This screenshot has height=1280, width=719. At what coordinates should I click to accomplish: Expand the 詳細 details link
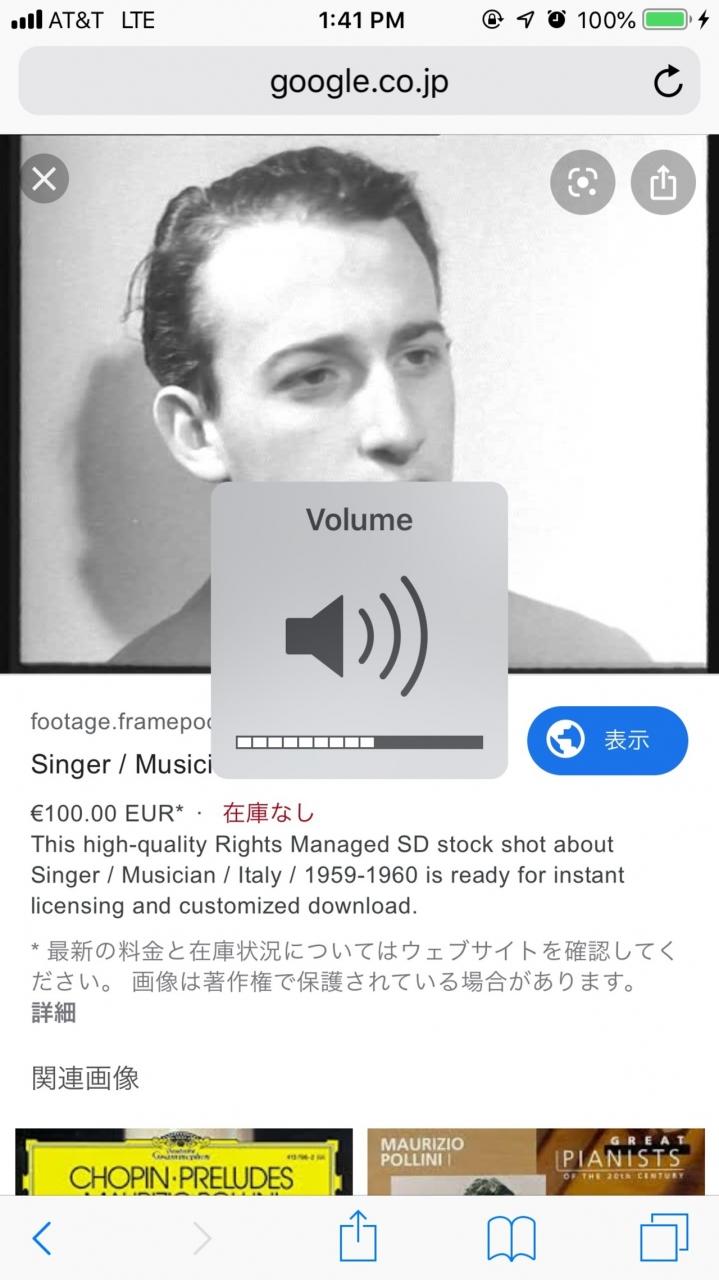coord(53,1012)
